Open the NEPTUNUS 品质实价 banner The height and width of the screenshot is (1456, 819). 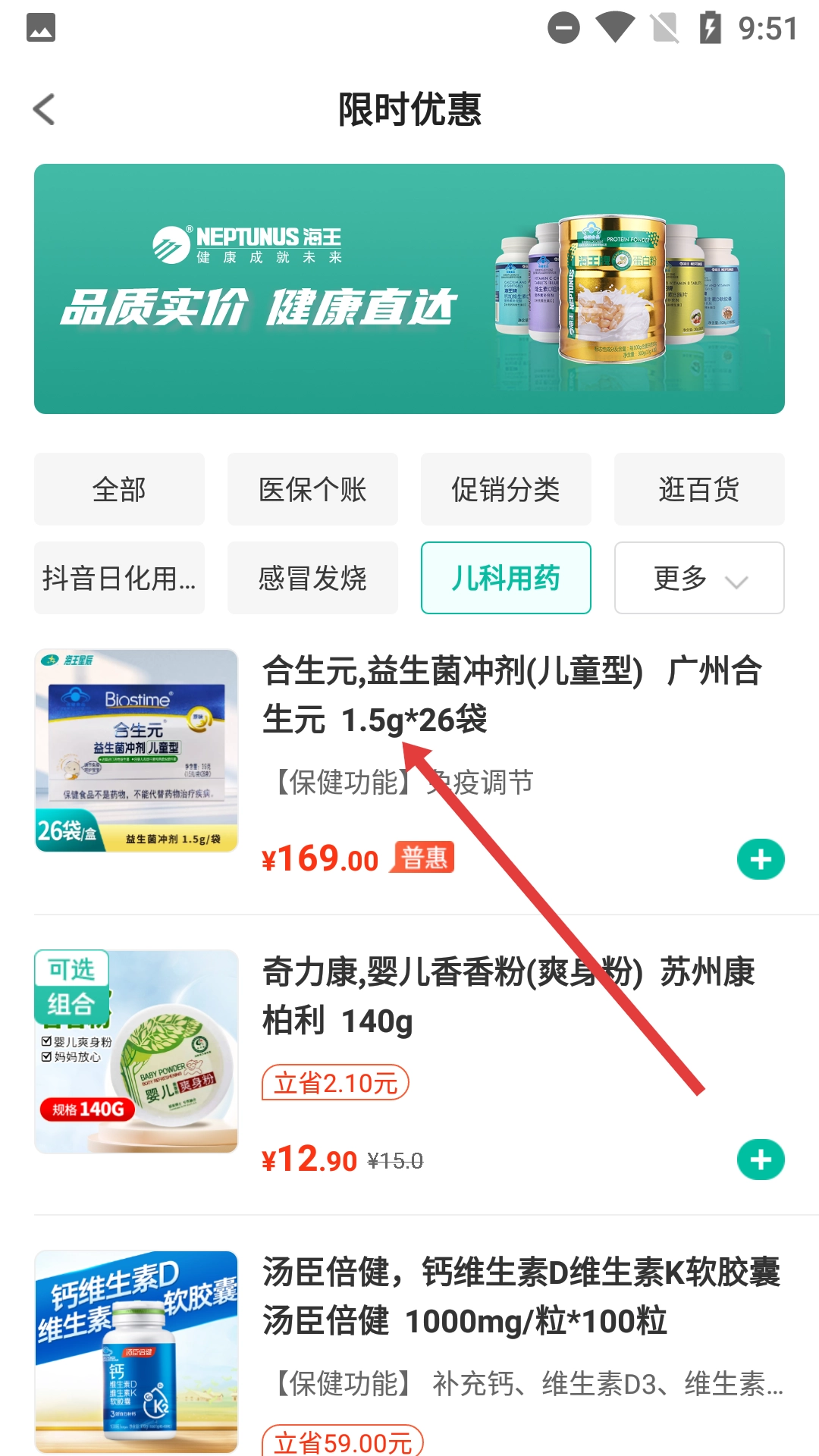409,289
